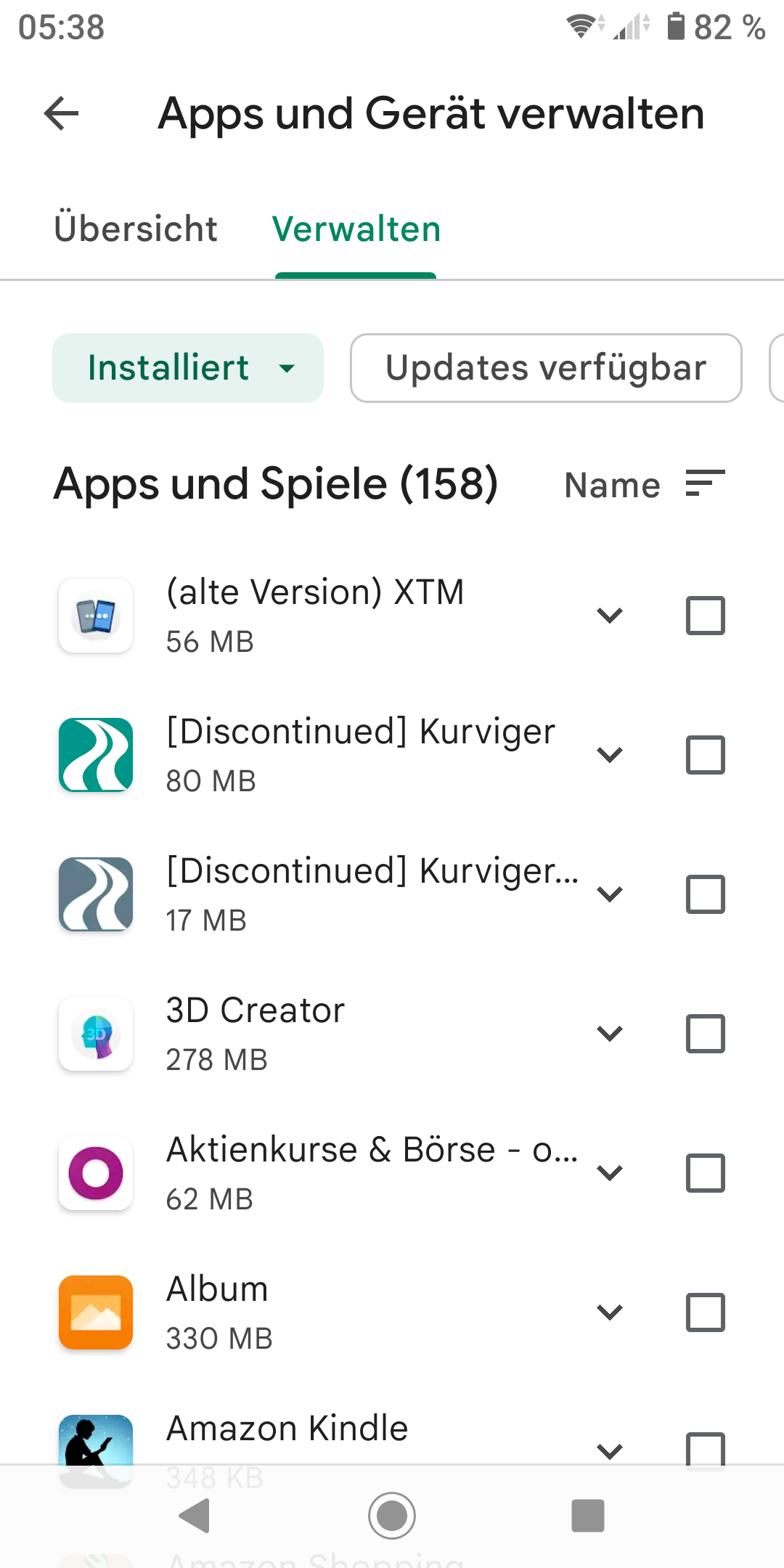
Task: Go back using the top-left arrow
Action: (61, 113)
